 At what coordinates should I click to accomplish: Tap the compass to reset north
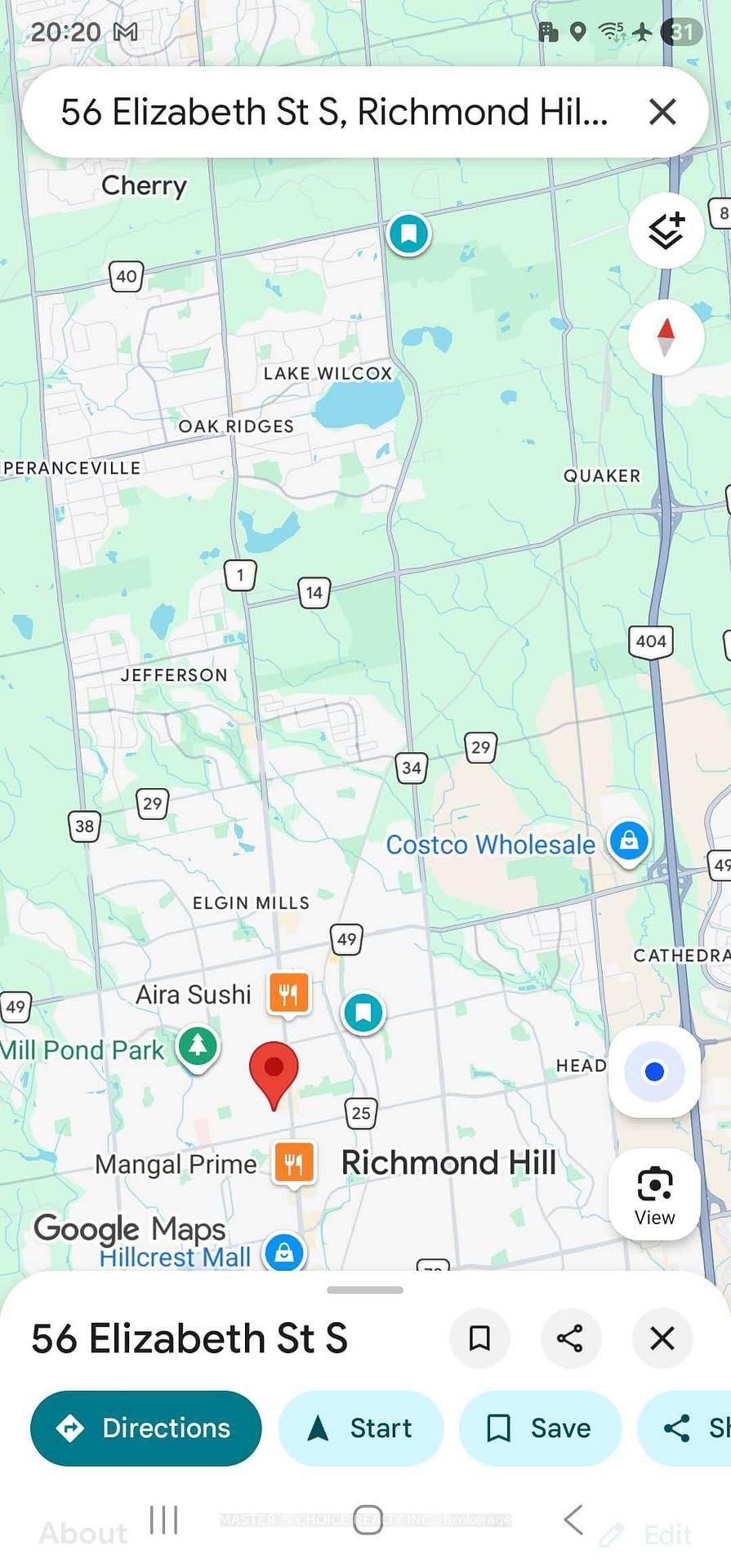666,337
